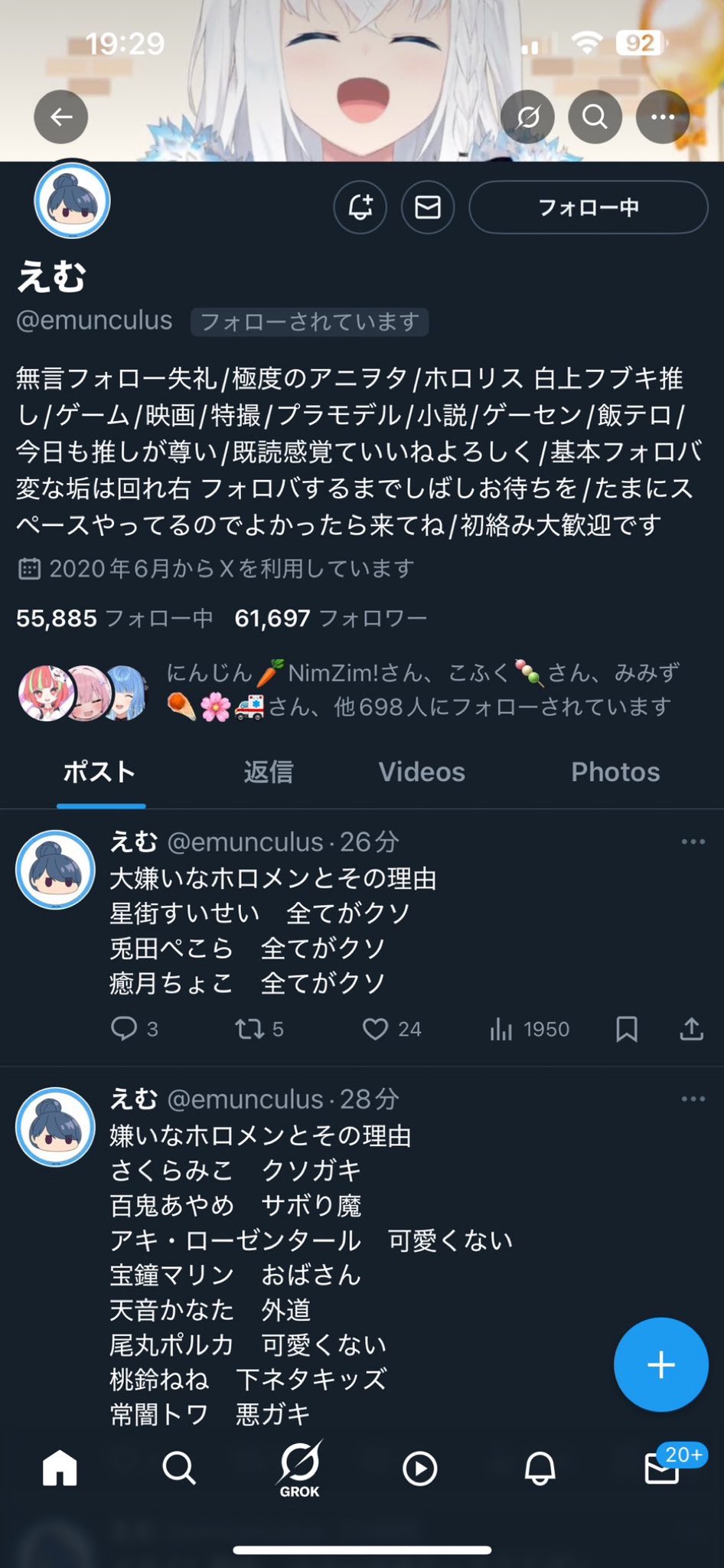The height and width of the screenshot is (1568, 724).
Task: Open the 55,885 フォロー中 list
Action: tap(115, 618)
